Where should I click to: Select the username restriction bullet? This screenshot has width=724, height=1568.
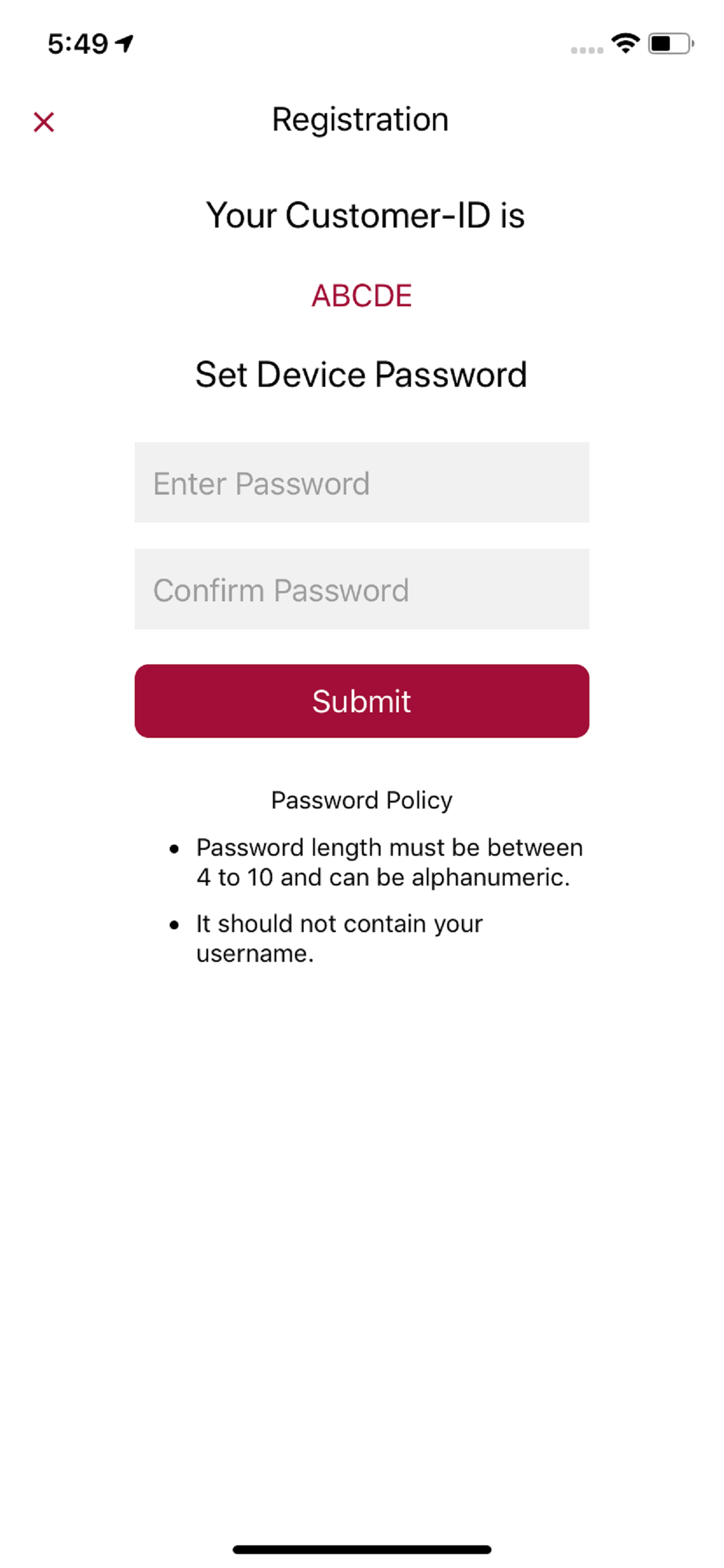point(338,938)
